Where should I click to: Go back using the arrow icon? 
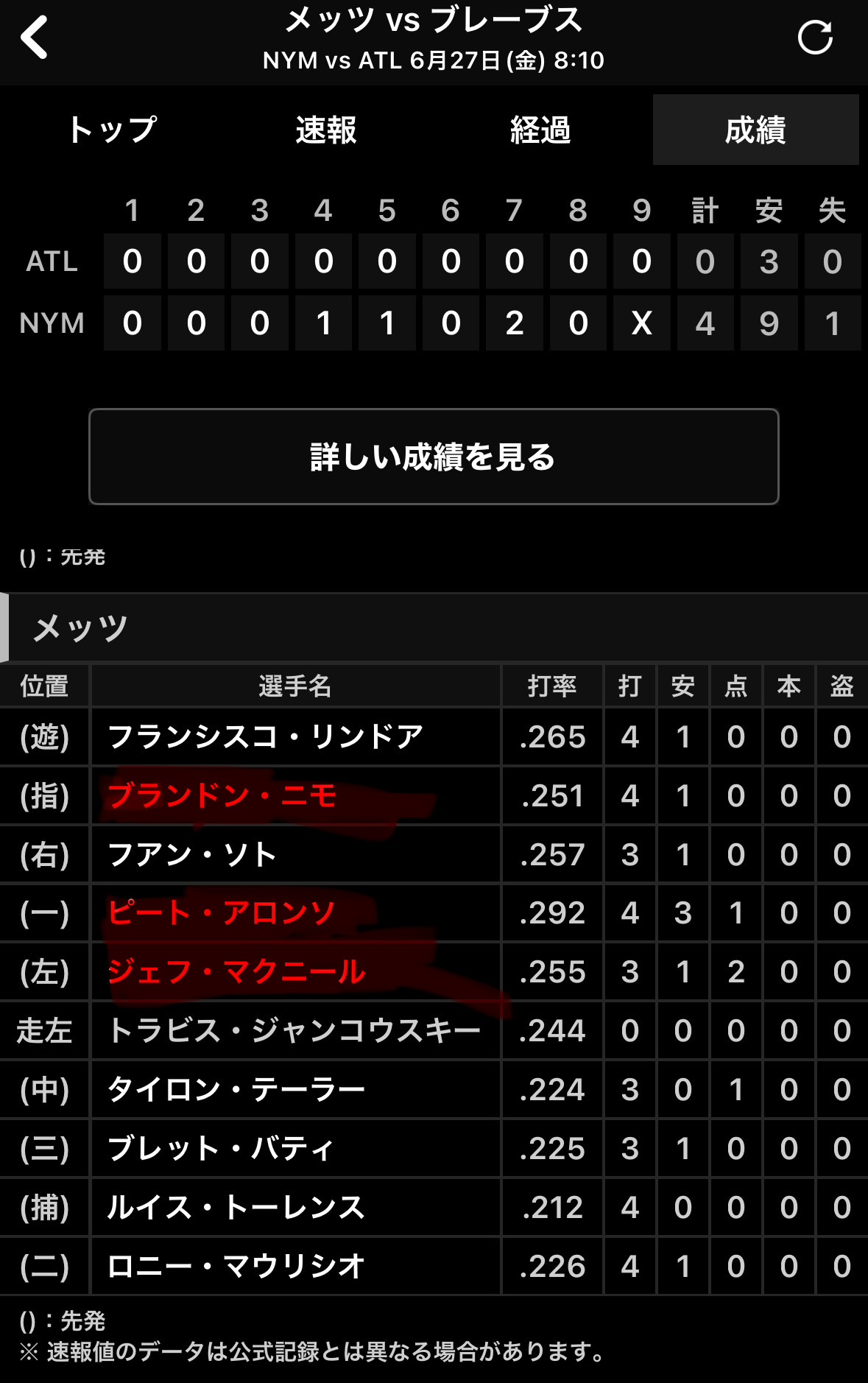35,38
